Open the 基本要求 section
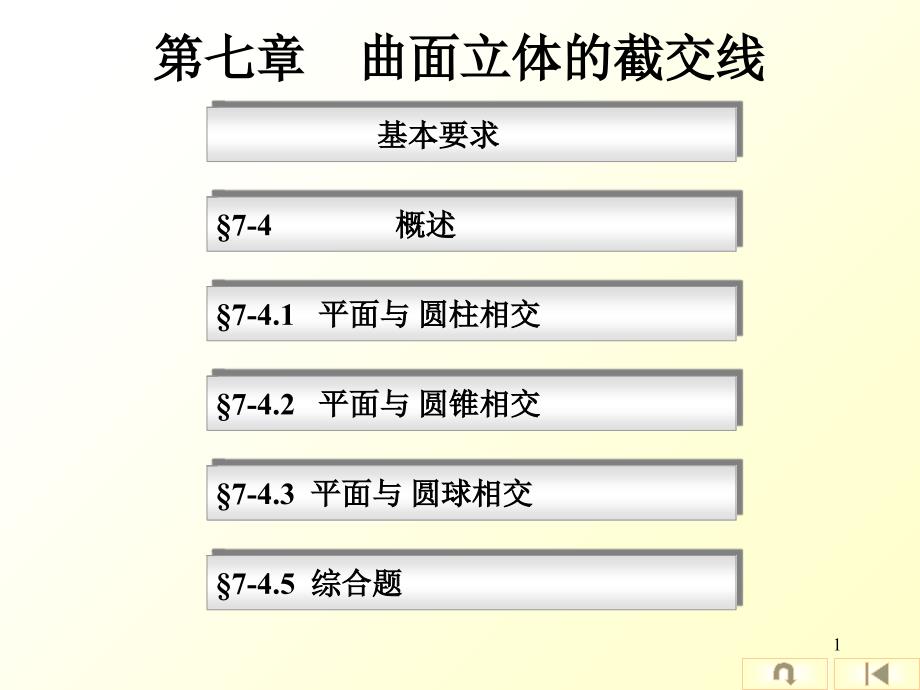 click(472, 134)
